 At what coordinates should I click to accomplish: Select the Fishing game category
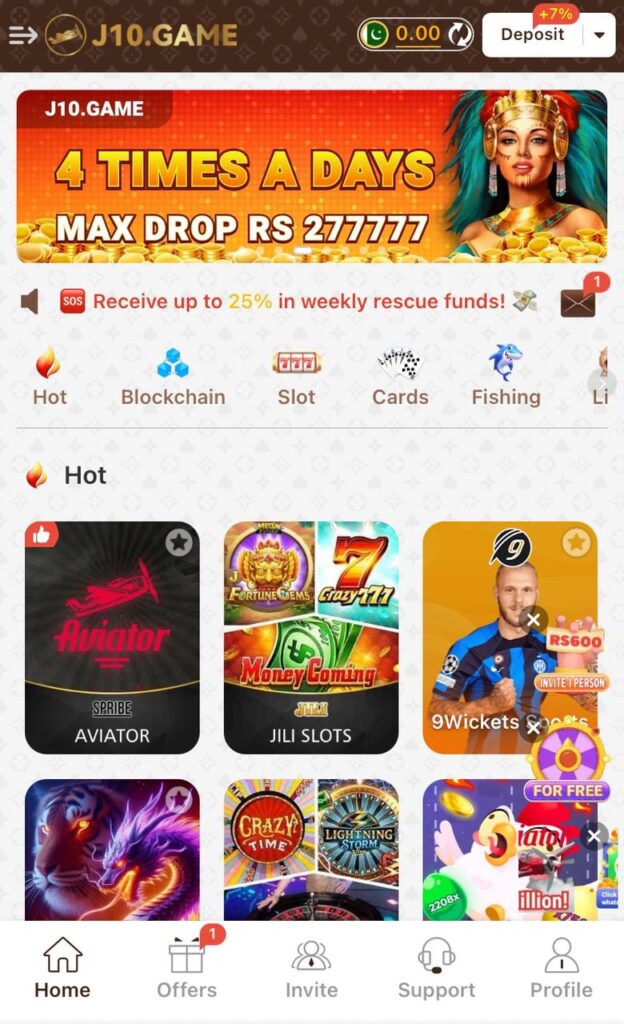point(506,377)
